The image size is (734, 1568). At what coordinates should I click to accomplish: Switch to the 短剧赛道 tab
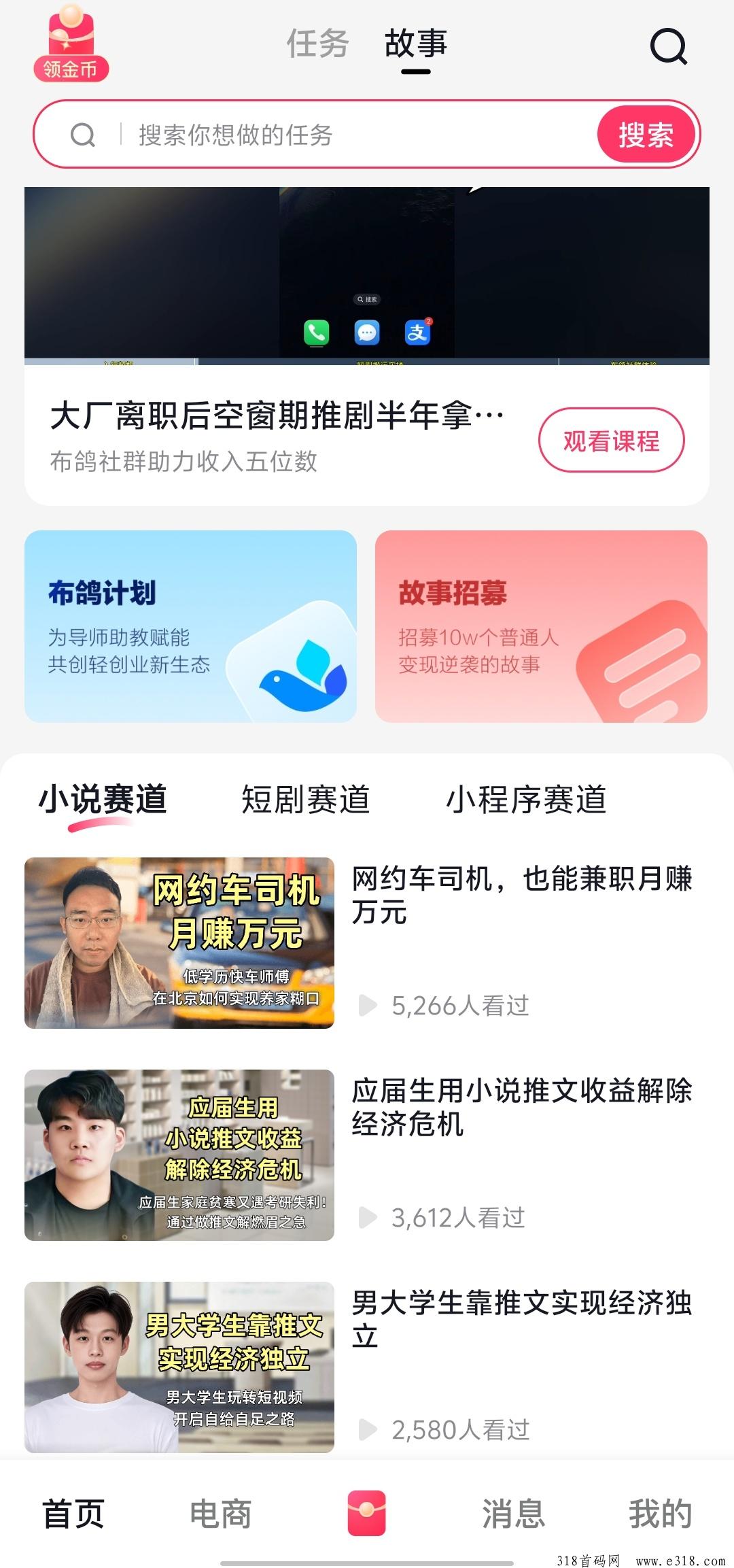point(305,800)
